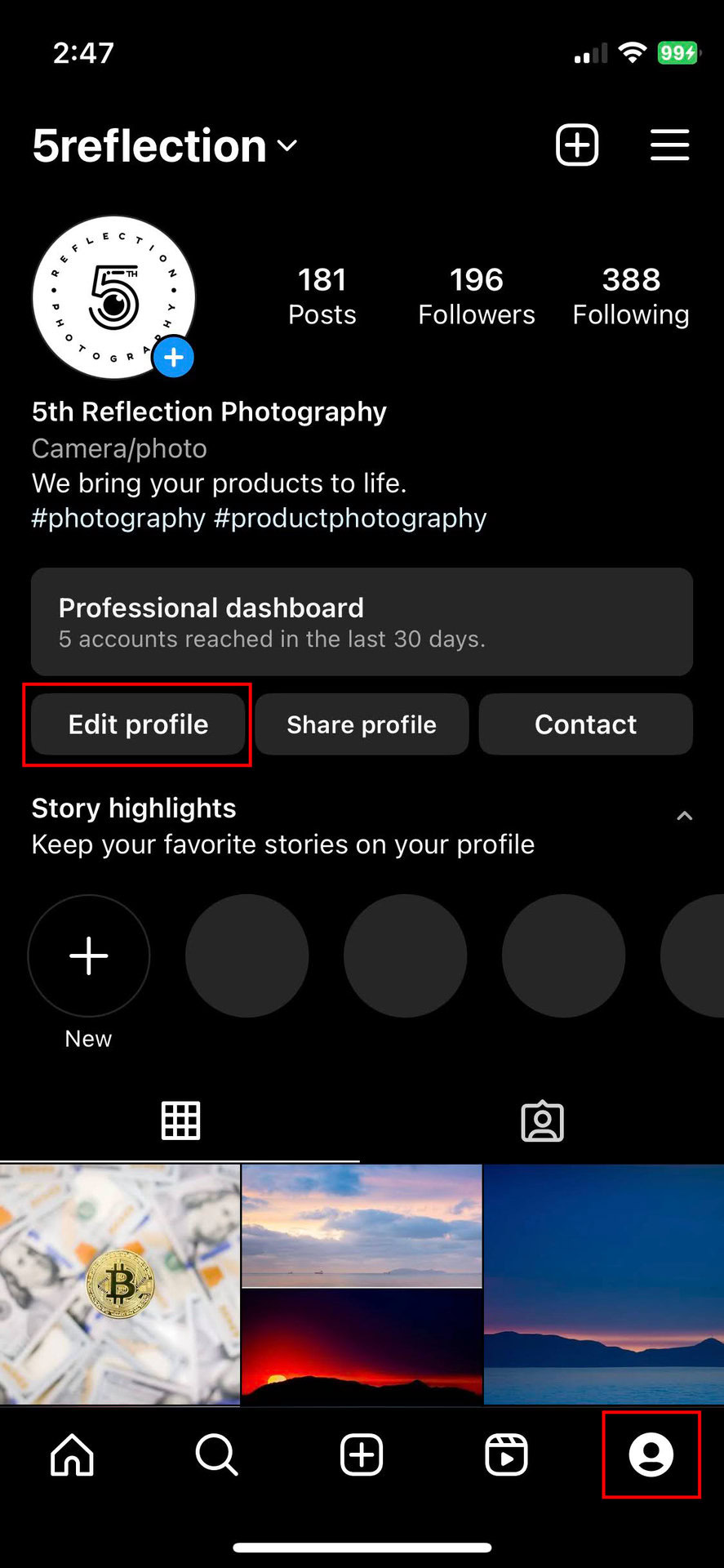724x1568 pixels.
Task: Tap Edit profile
Action: pos(138,724)
